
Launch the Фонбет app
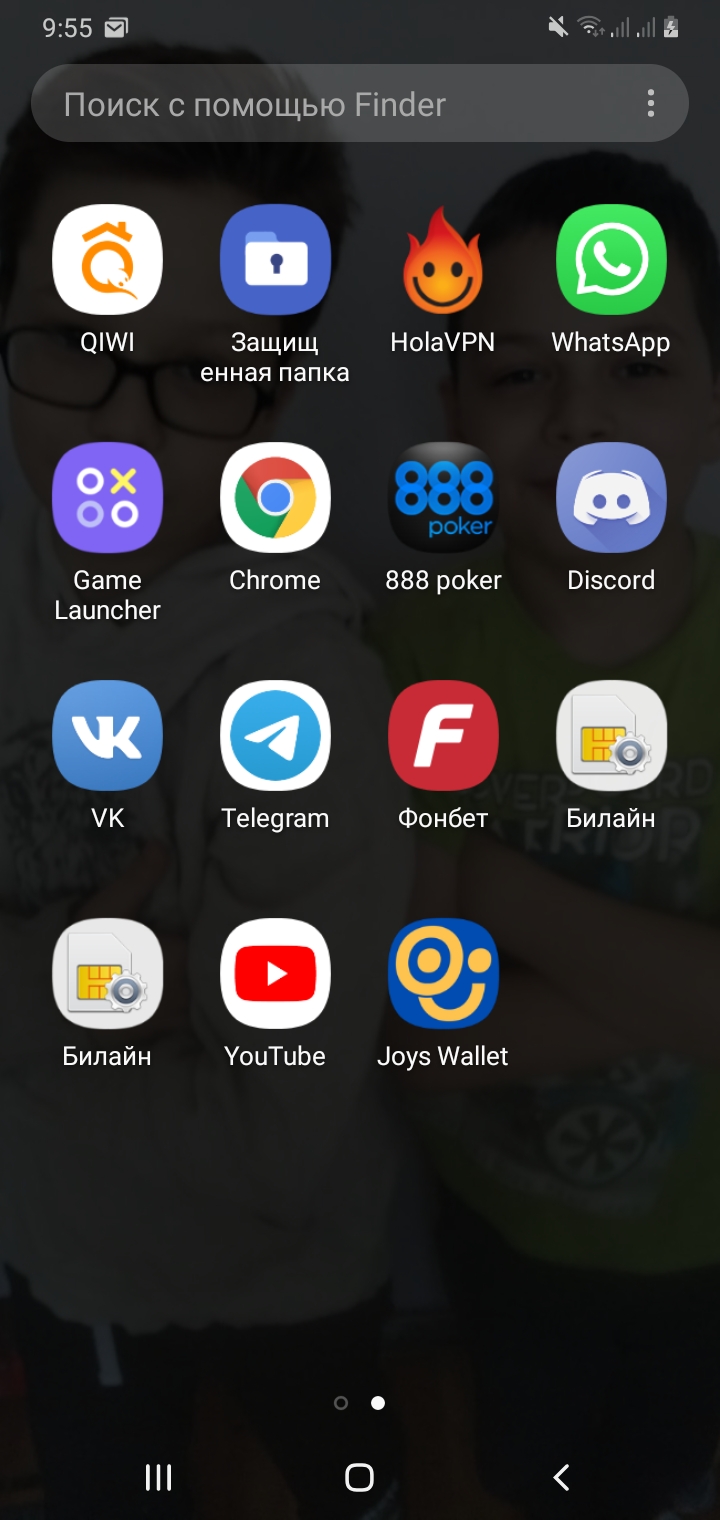click(x=443, y=736)
